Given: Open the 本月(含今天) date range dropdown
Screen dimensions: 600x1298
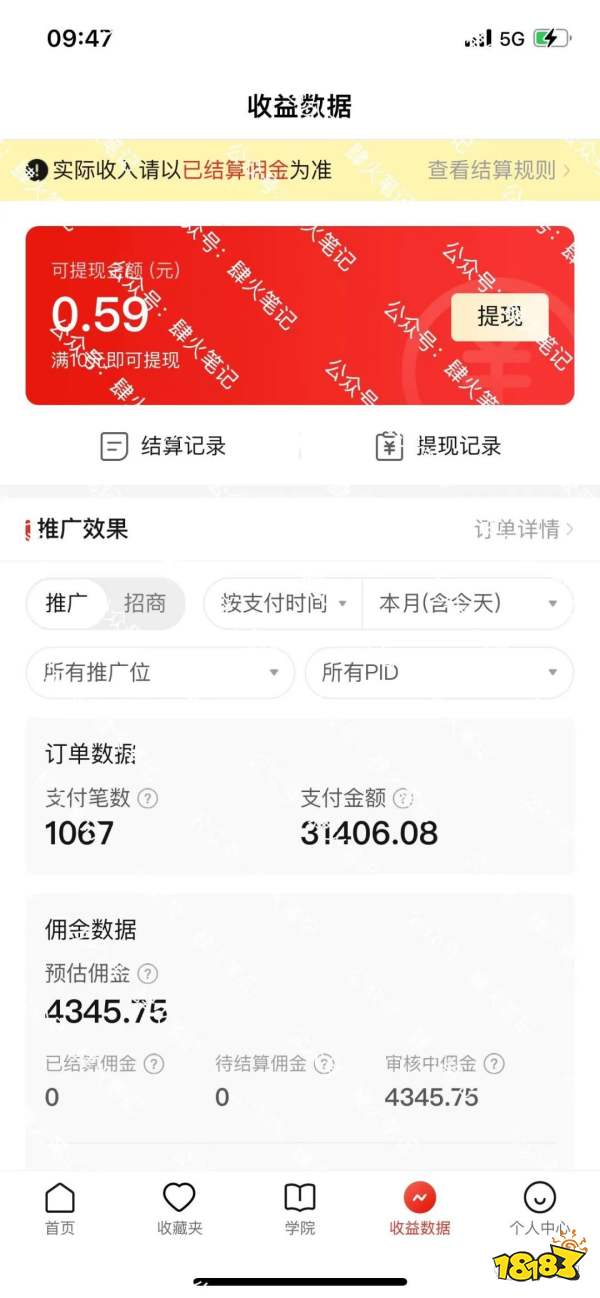Looking at the screenshot, I should [467, 603].
